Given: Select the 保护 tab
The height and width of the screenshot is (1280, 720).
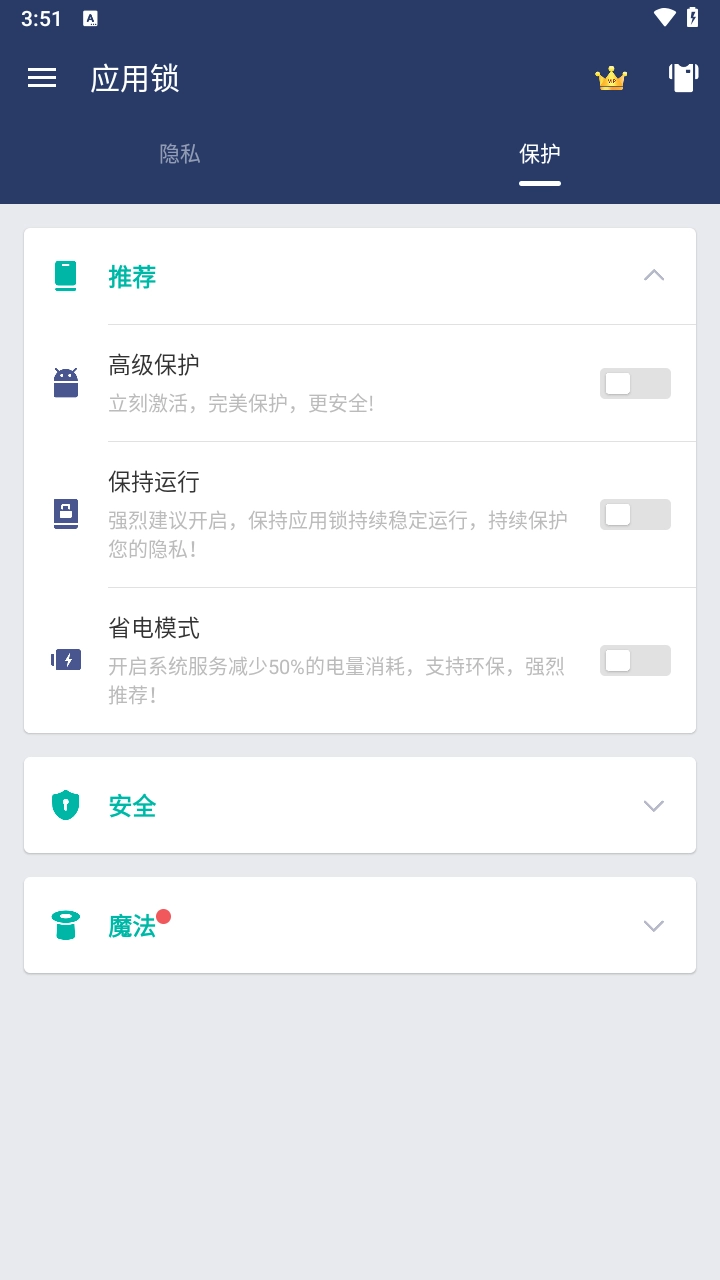Looking at the screenshot, I should [539, 155].
